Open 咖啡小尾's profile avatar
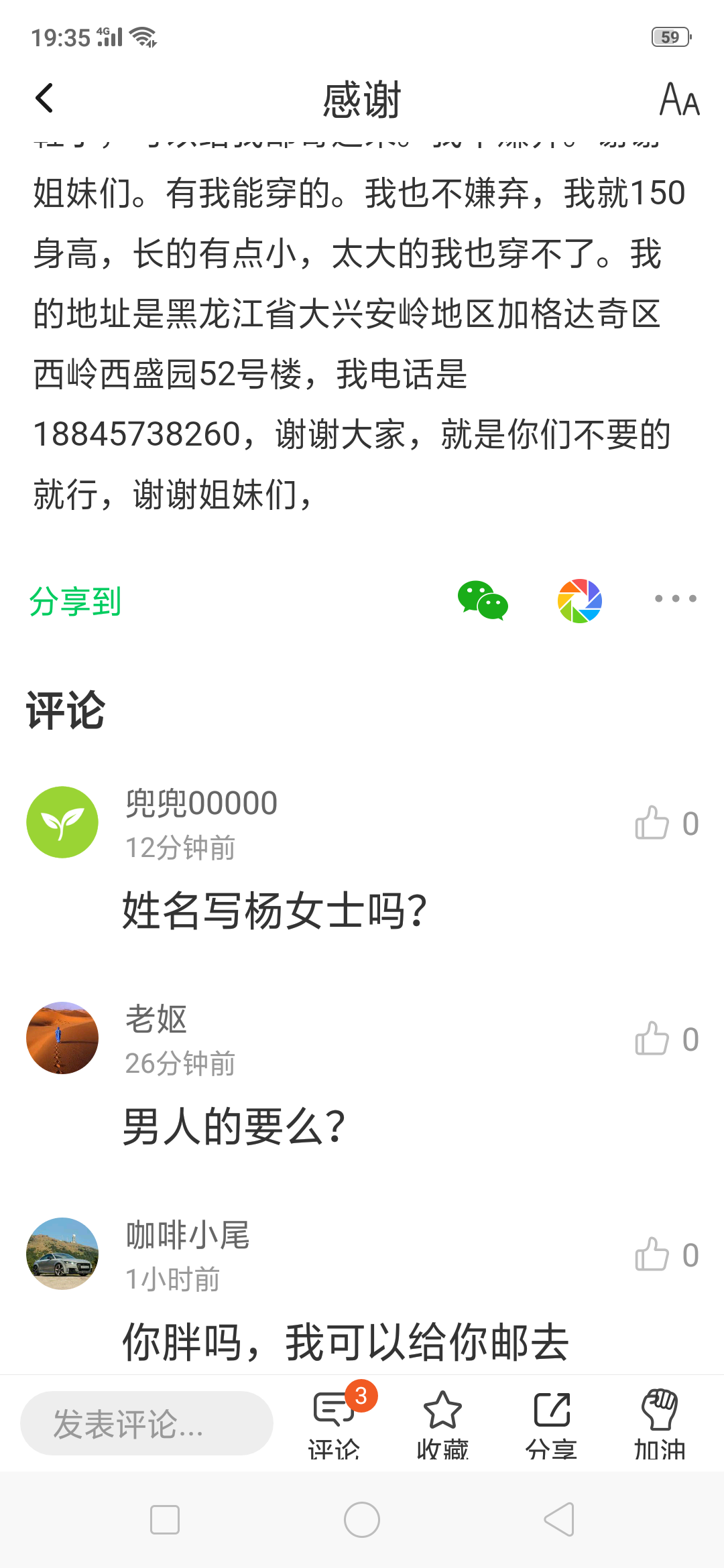724x1568 pixels. [x=62, y=1254]
